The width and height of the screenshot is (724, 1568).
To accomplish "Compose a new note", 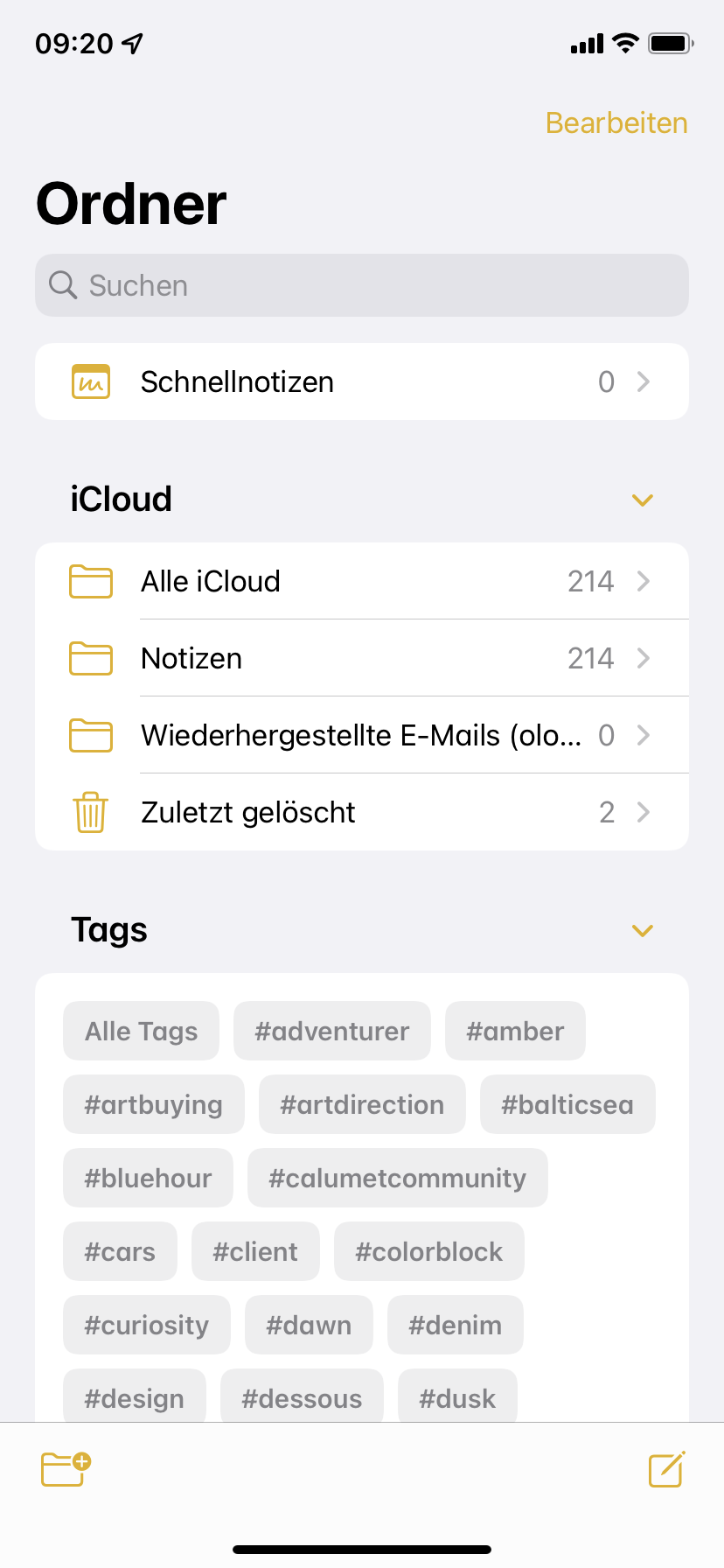I will (x=666, y=1469).
